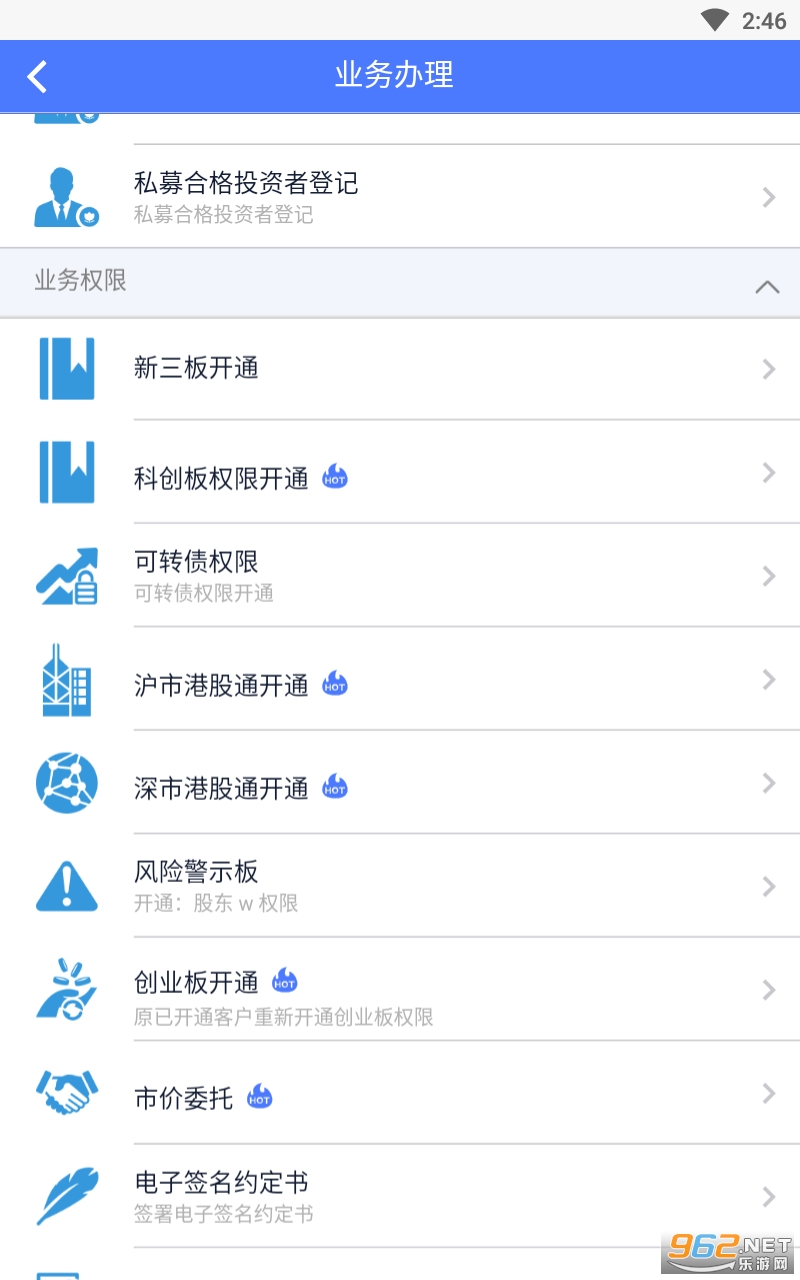Select 科创板权限开通

tap(400, 473)
